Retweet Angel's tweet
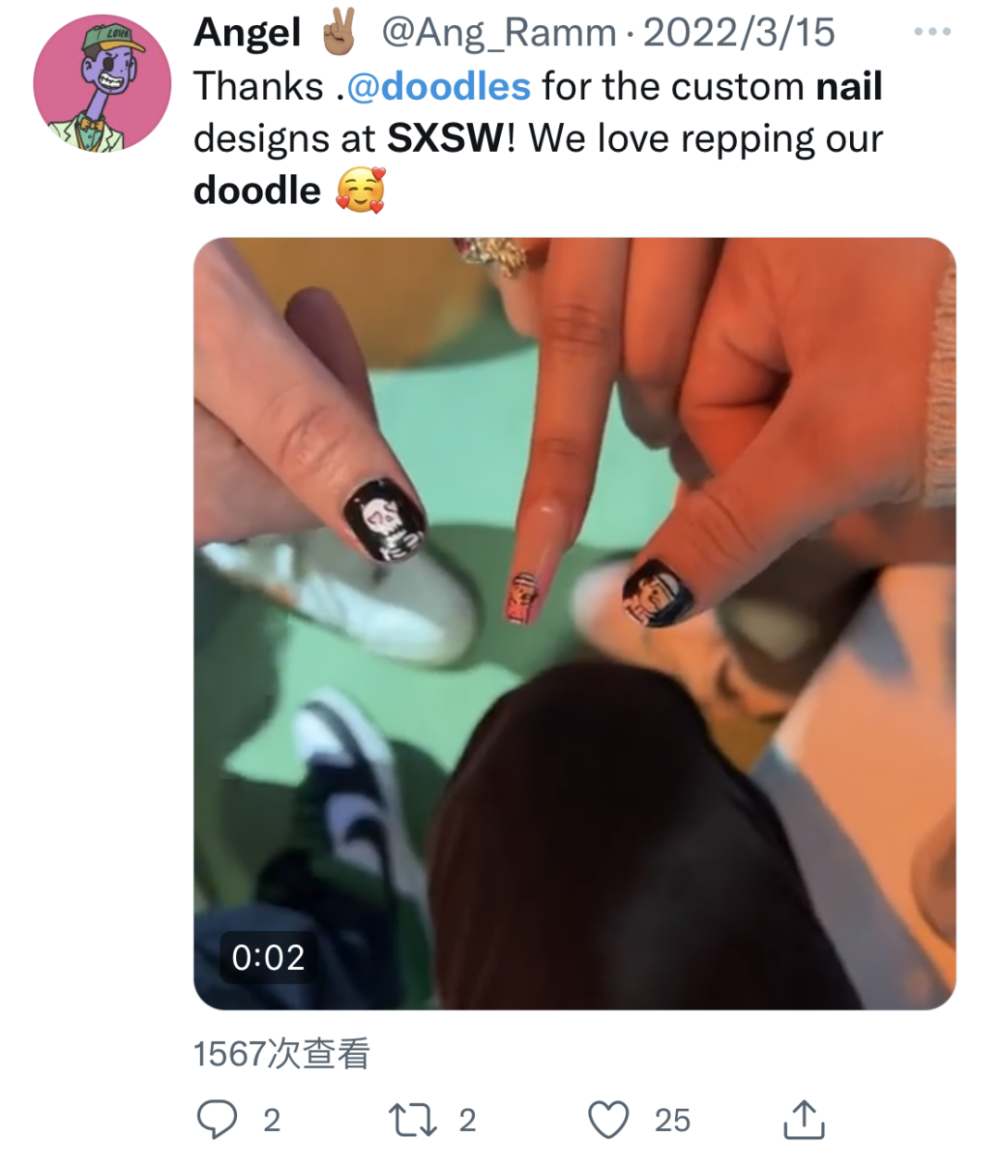 click(x=411, y=1120)
